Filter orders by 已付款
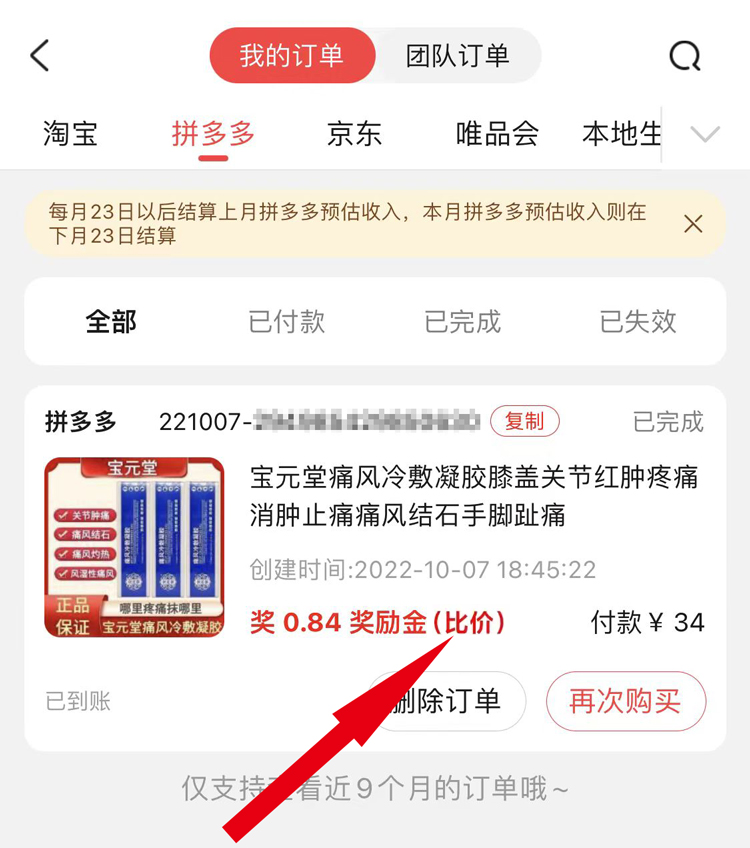 point(287,321)
